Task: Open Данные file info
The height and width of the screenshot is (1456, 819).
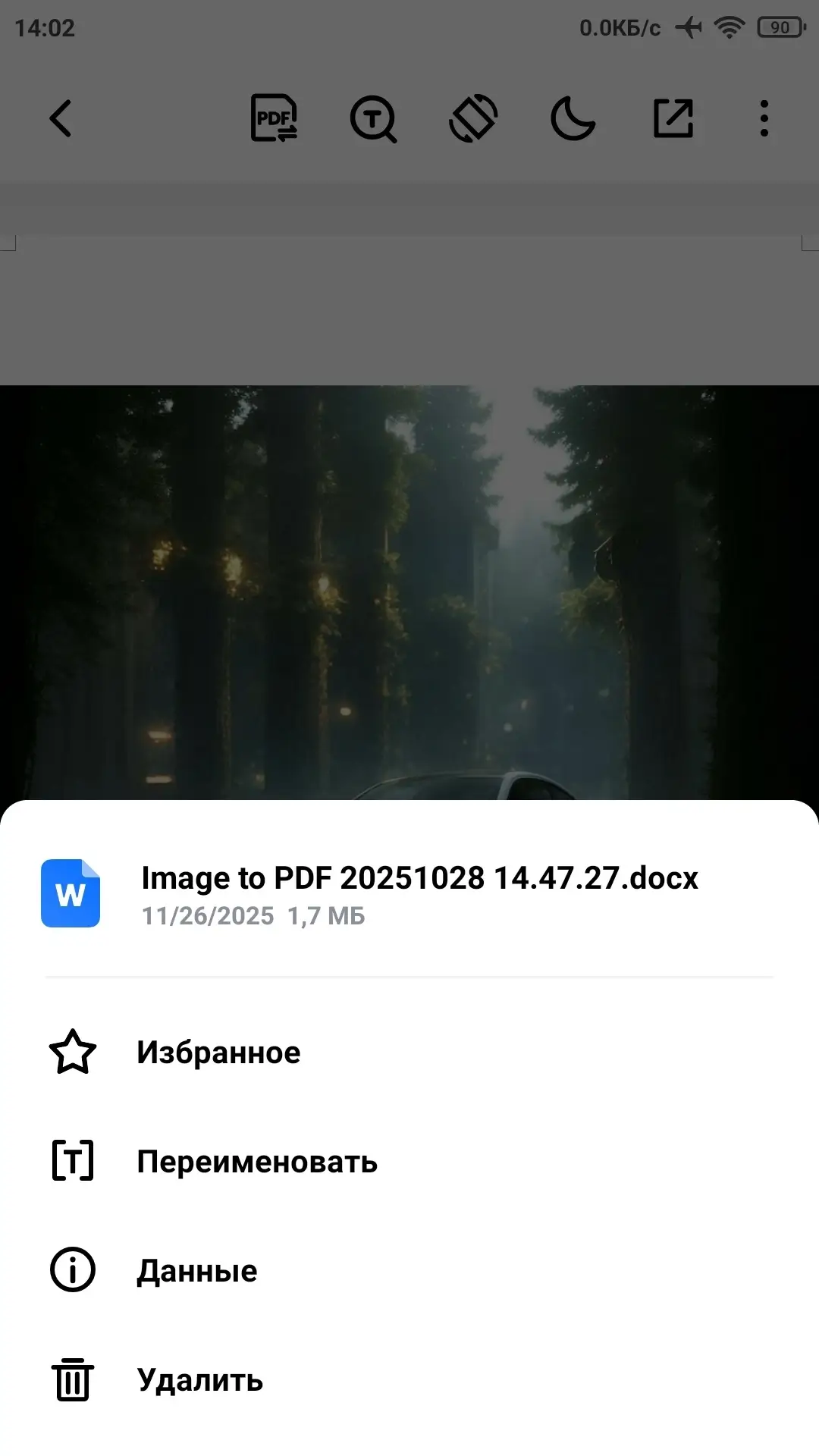Action: [x=196, y=1271]
